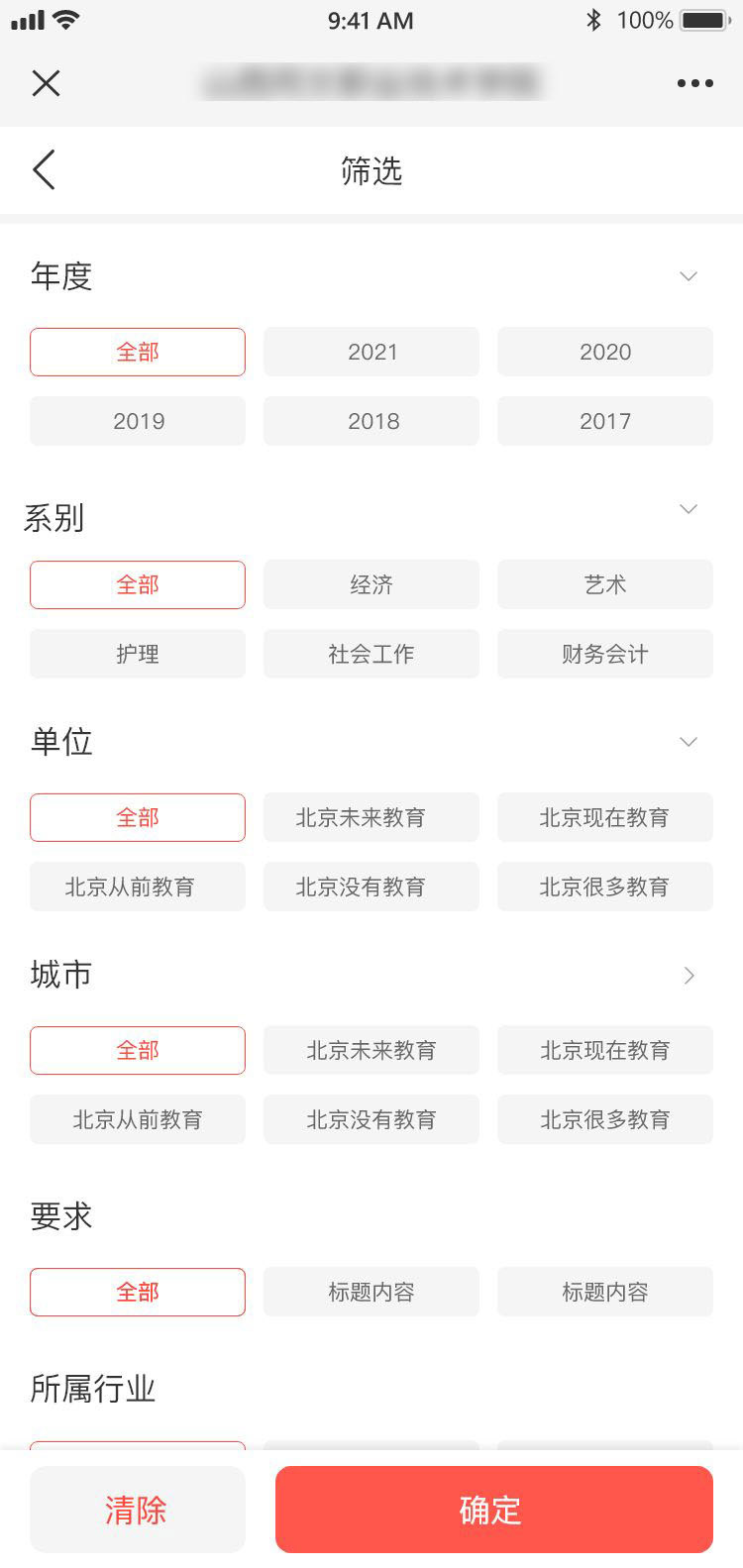The width and height of the screenshot is (743, 1568).
Task: Choose the 社会工作 chip
Action: (371, 654)
